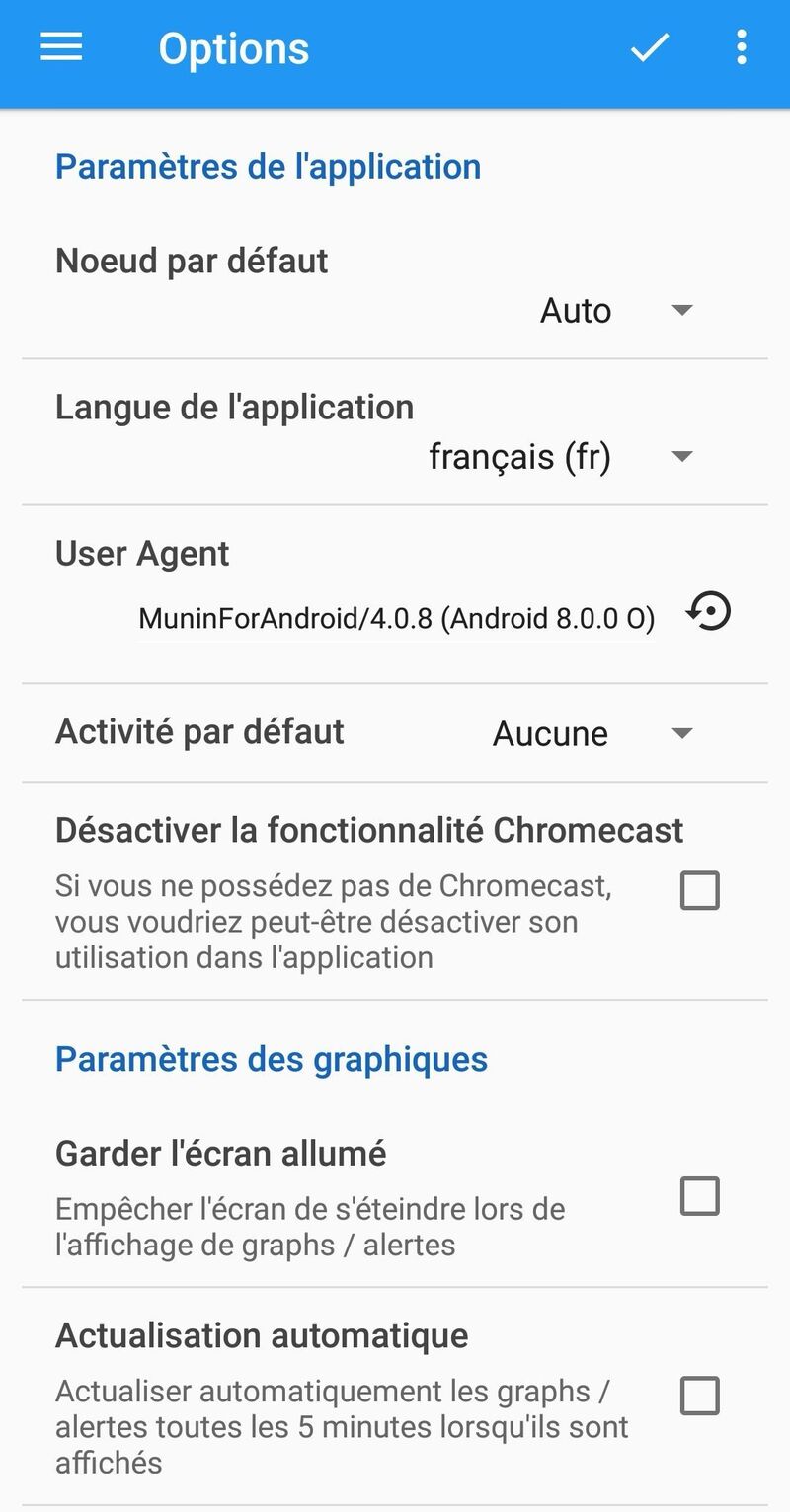Tick the Actualisation automatique checkbox
The height and width of the screenshot is (1512, 790).
700,1396
